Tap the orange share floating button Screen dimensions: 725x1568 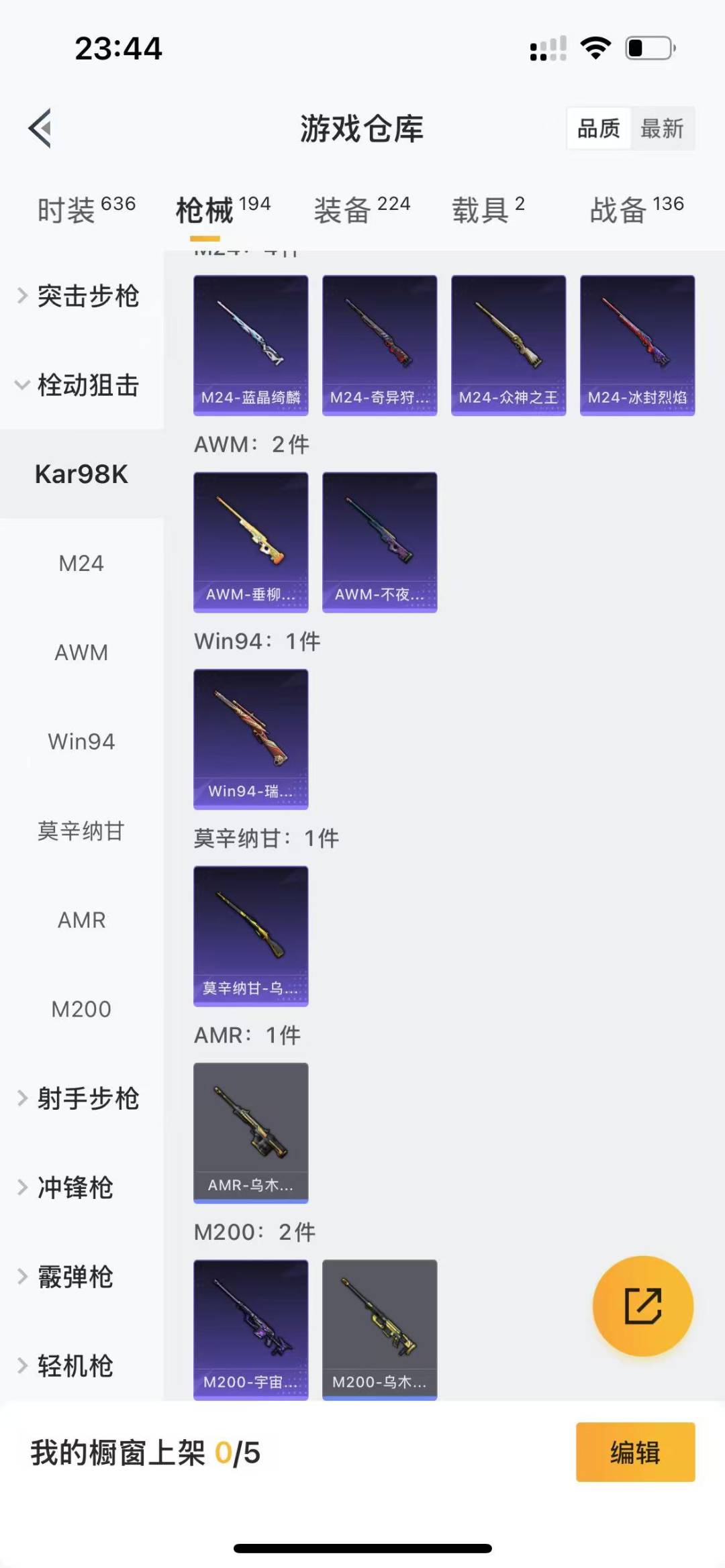(642, 1306)
